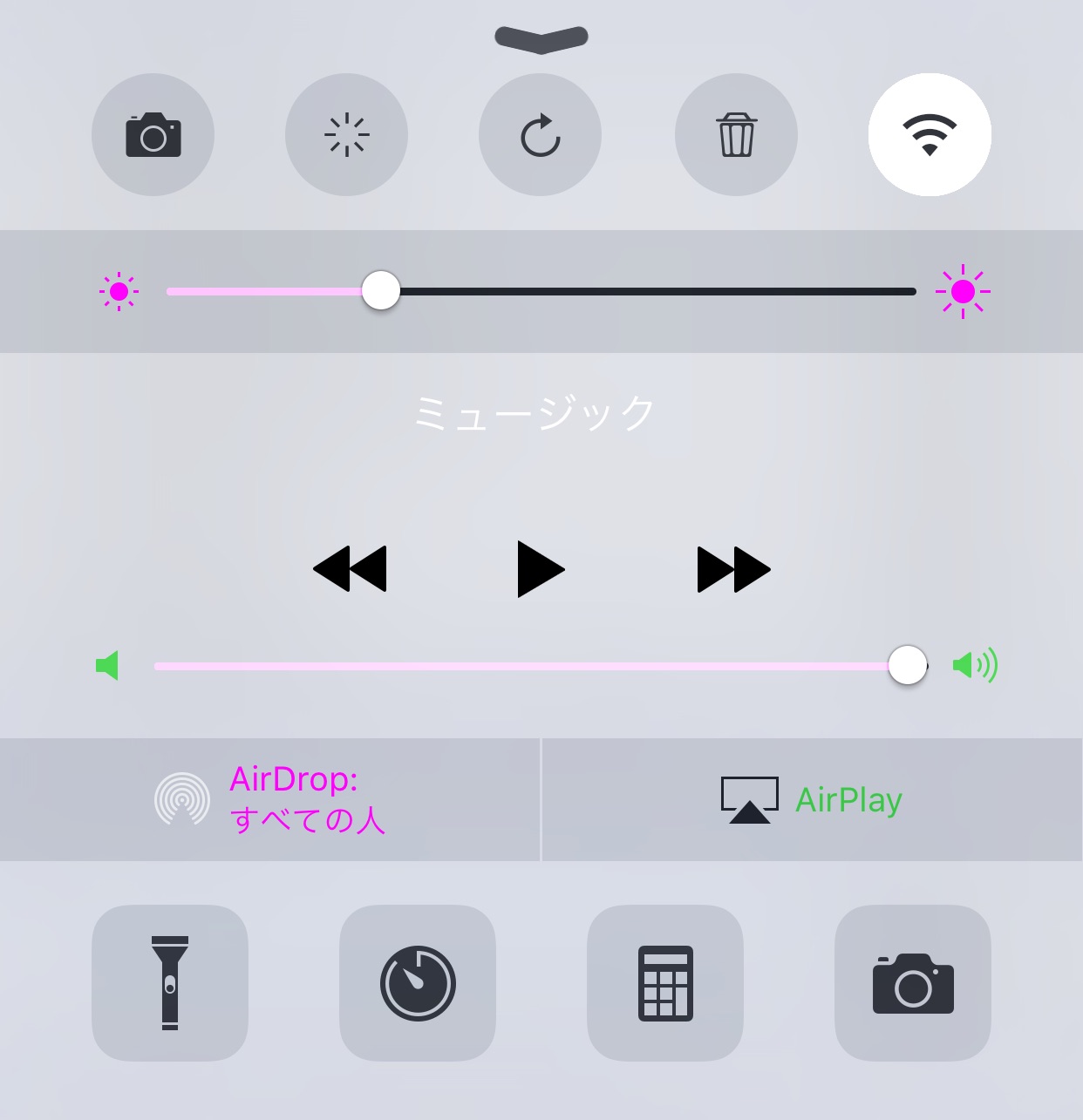Open the calculator shortcut
The image size is (1083, 1120).
665,982
